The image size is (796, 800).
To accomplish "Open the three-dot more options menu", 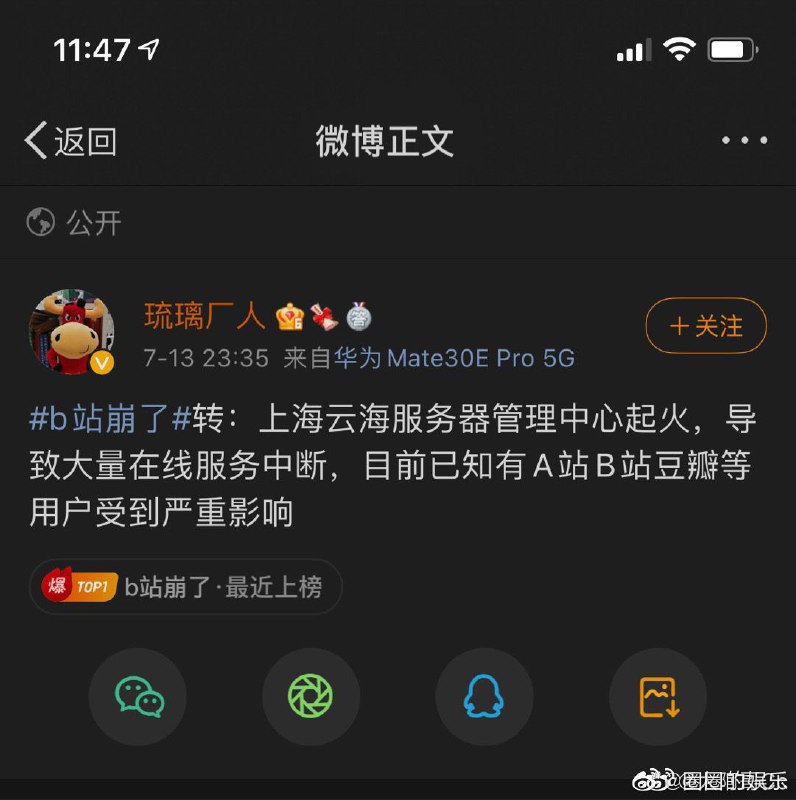I will (x=742, y=140).
